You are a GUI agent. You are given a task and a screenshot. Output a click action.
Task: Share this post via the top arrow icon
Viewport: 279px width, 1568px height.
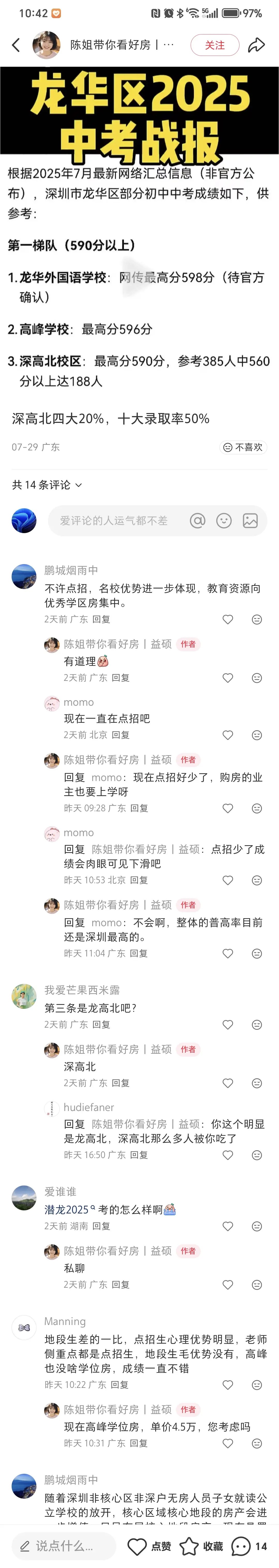pyautogui.click(x=257, y=45)
